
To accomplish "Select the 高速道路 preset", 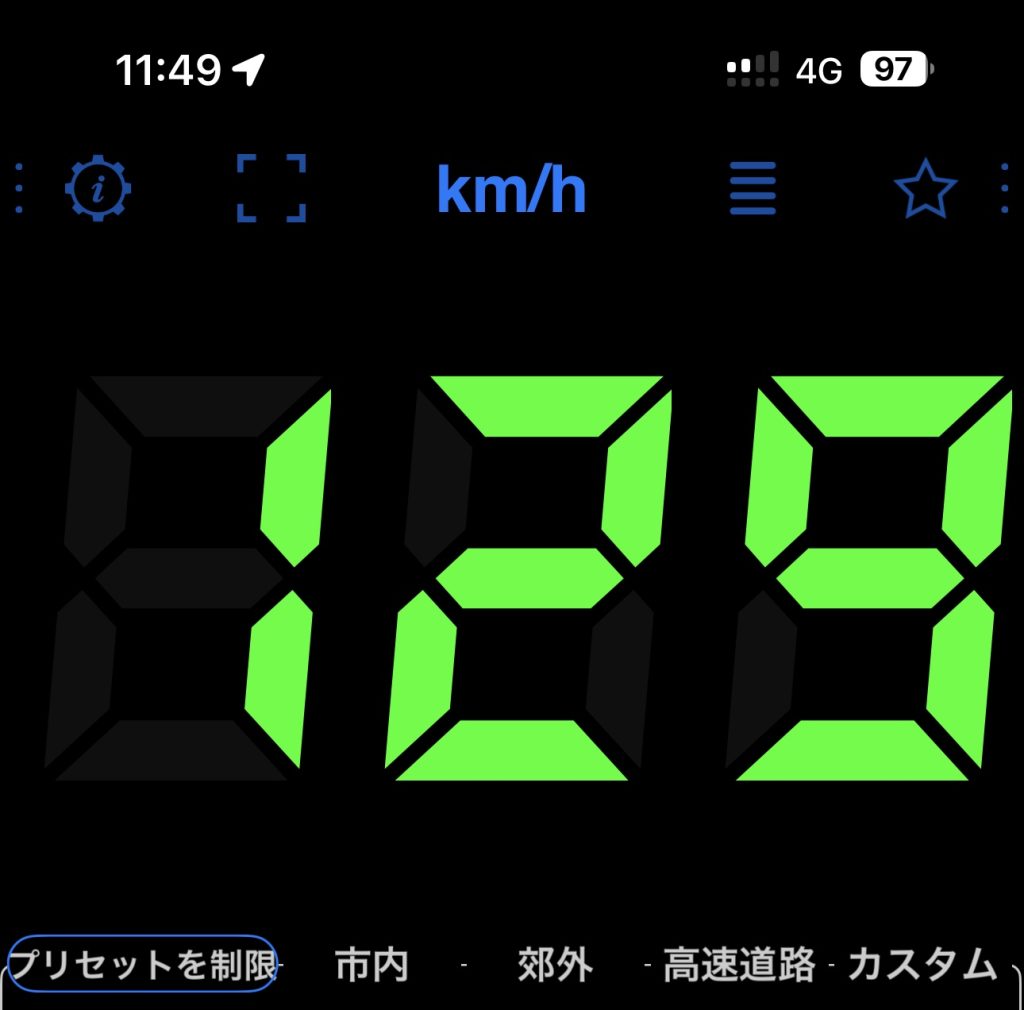I will [x=739, y=965].
